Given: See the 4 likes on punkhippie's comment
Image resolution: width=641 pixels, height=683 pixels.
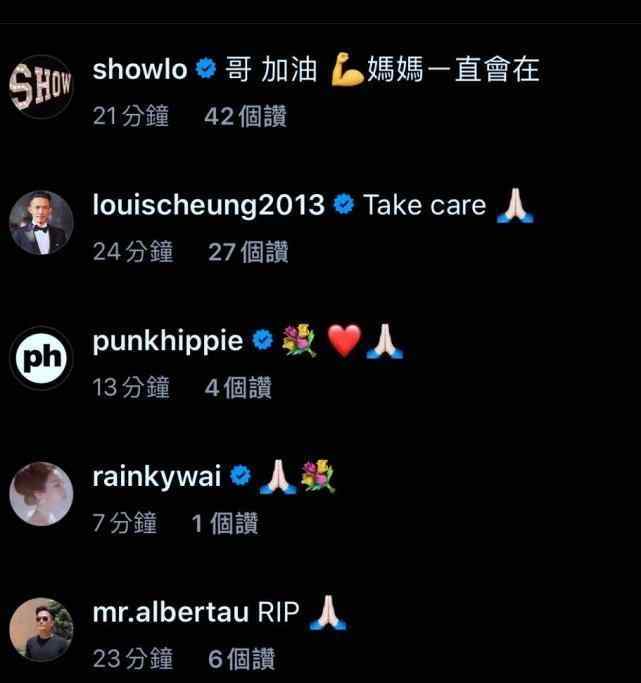Looking at the screenshot, I should pyautogui.click(x=238, y=388).
